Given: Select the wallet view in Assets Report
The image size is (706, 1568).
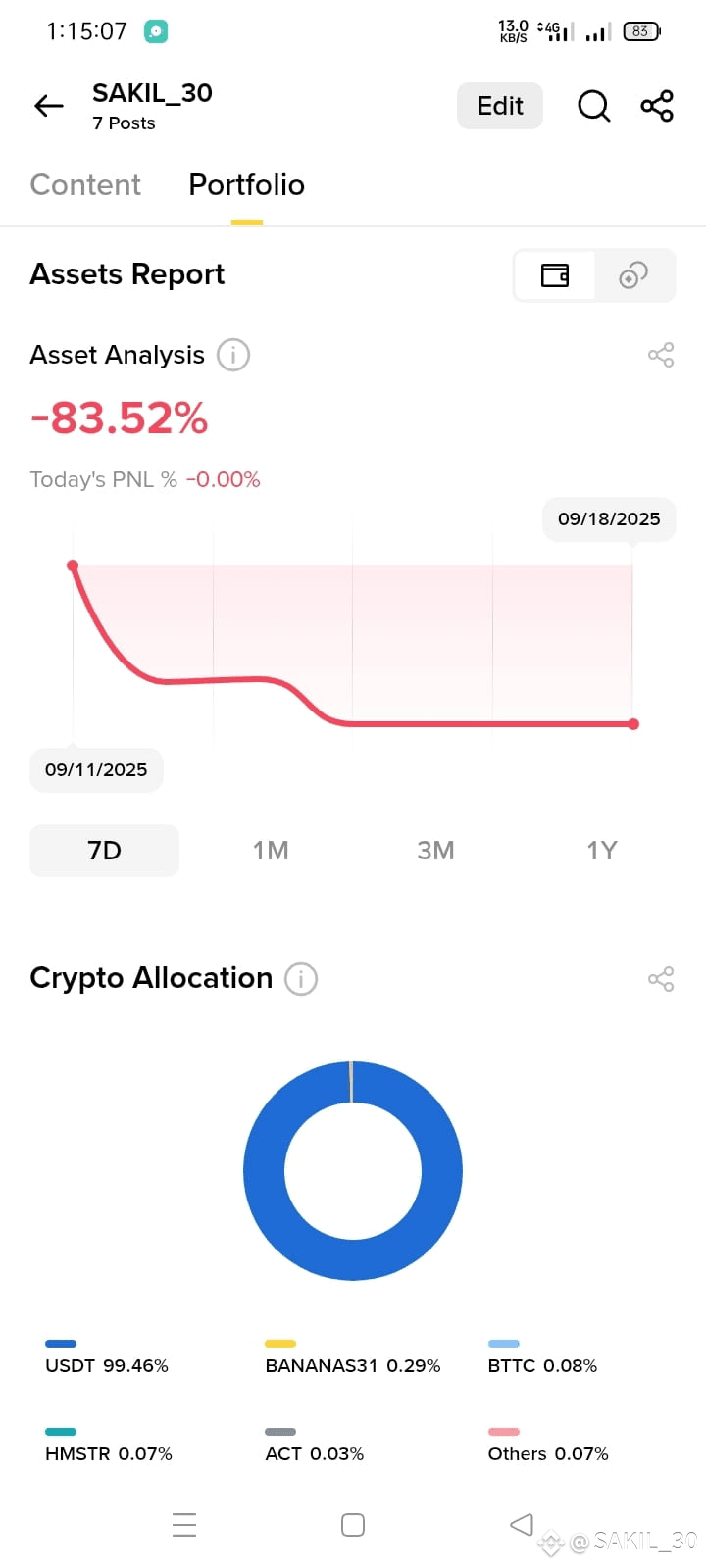Looking at the screenshot, I should (x=555, y=275).
